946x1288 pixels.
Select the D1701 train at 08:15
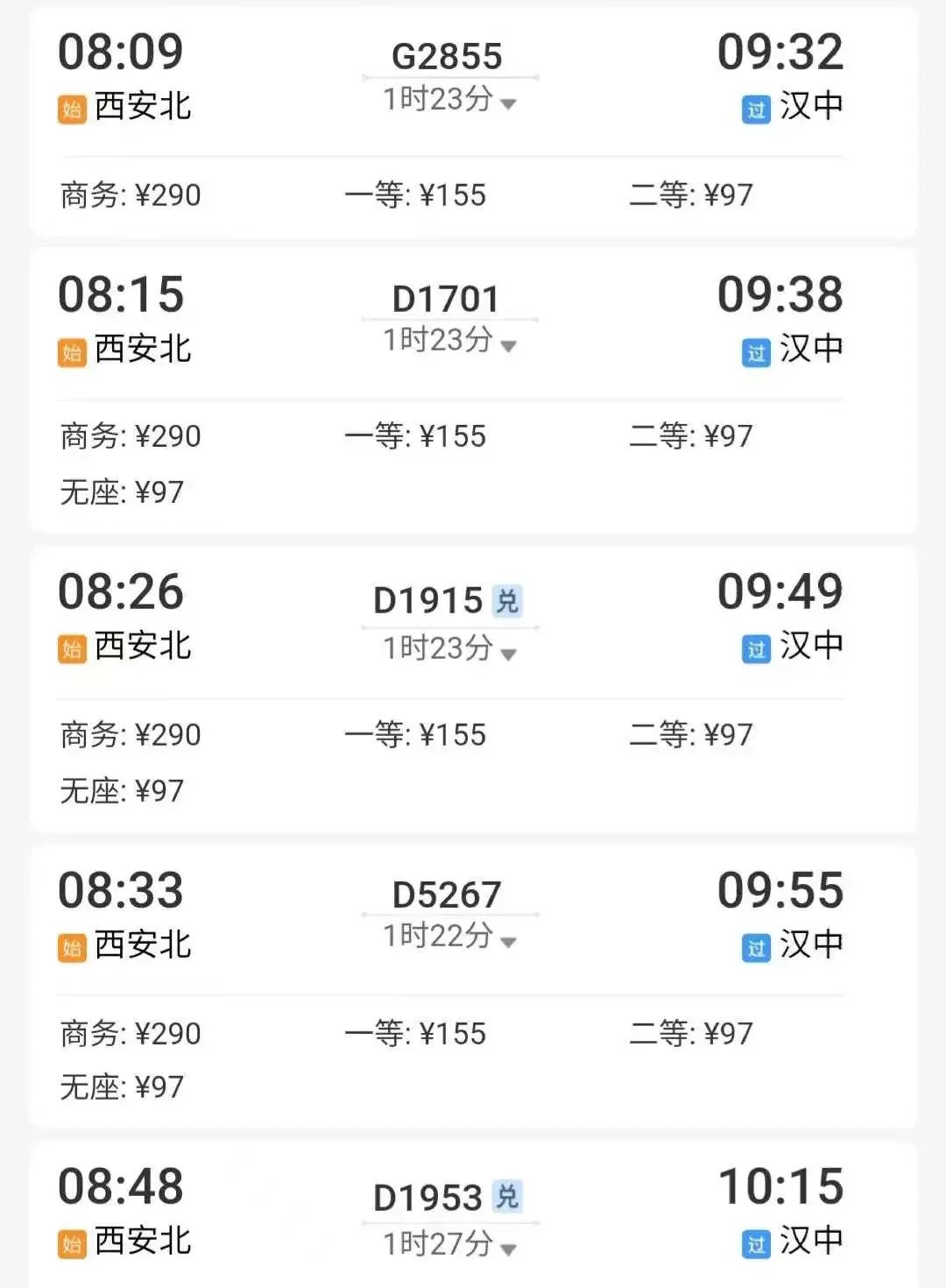pyautogui.click(x=445, y=299)
